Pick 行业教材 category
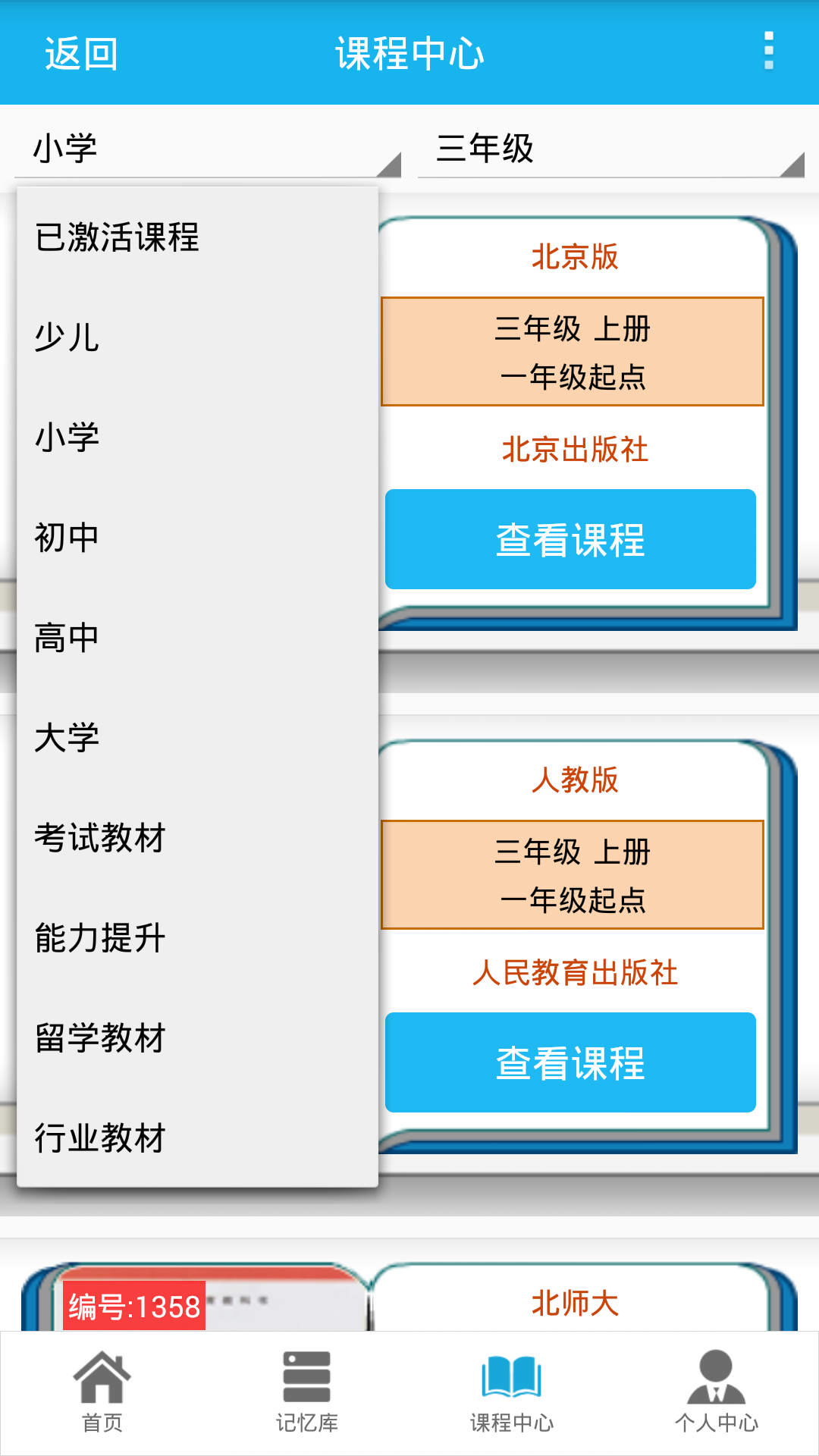Viewport: 819px width, 1456px height. [x=197, y=1138]
